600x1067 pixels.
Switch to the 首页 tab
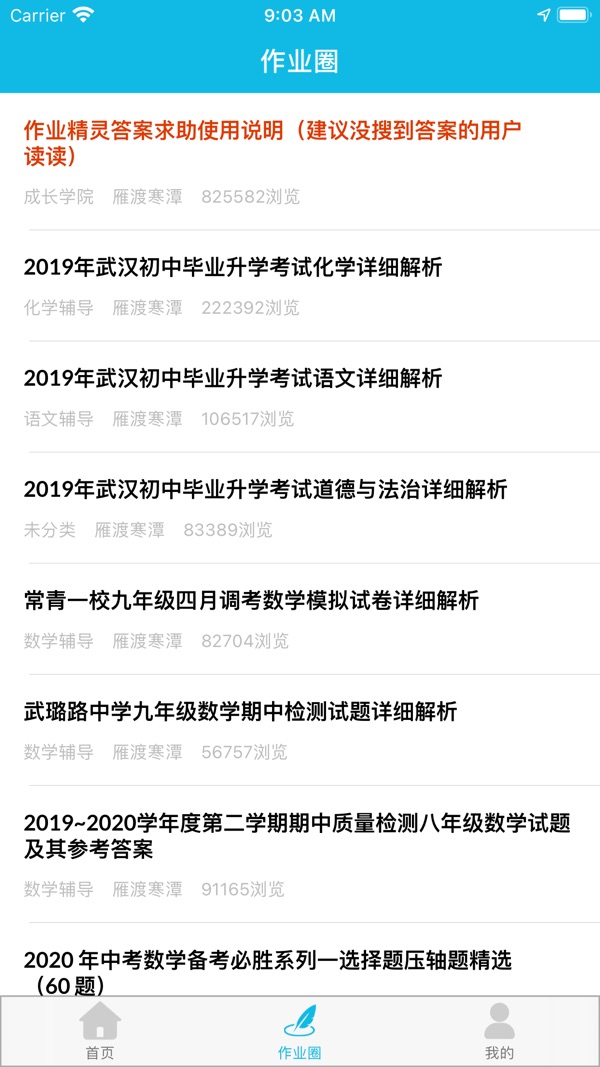(x=100, y=1031)
